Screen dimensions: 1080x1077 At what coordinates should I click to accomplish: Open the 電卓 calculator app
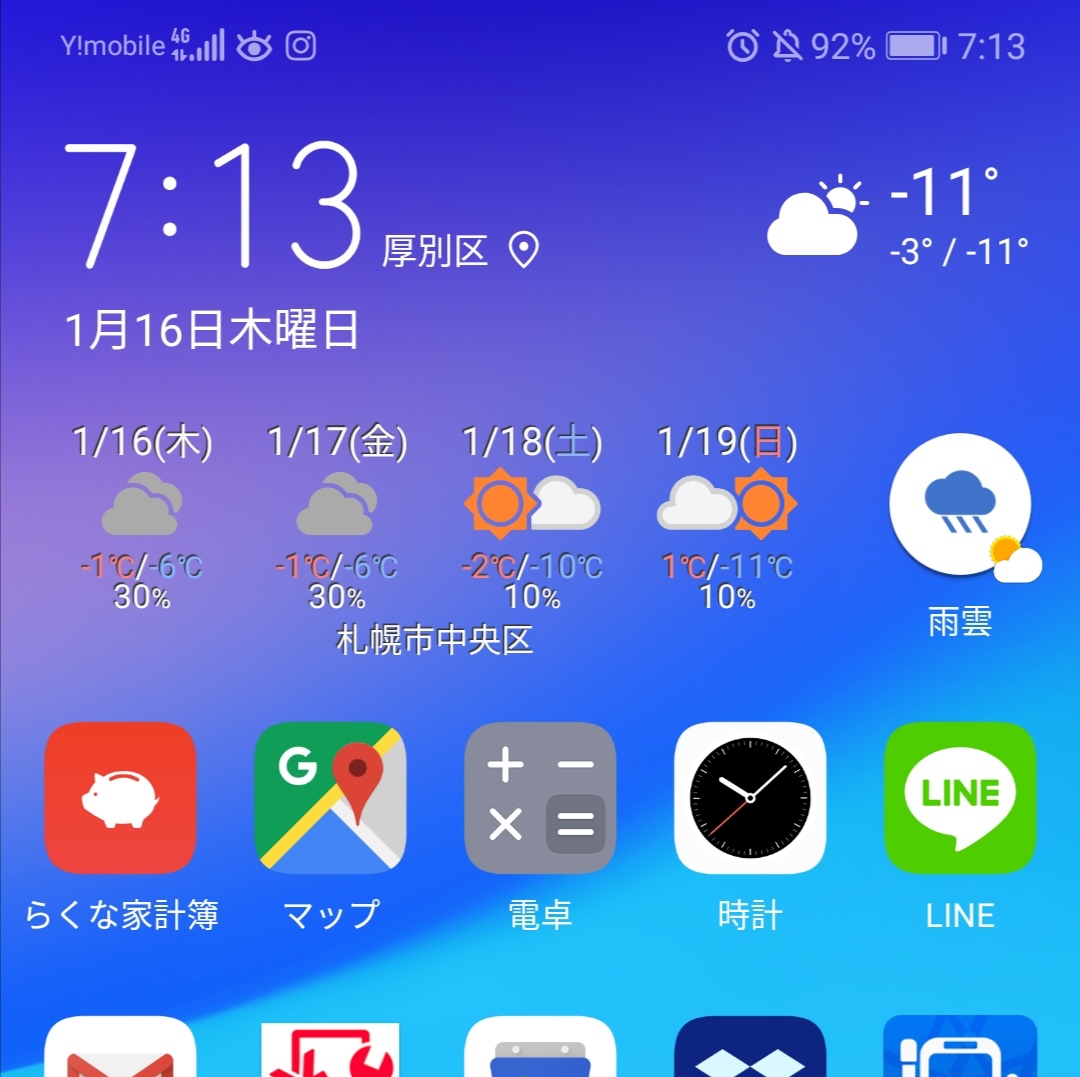pyautogui.click(x=540, y=798)
